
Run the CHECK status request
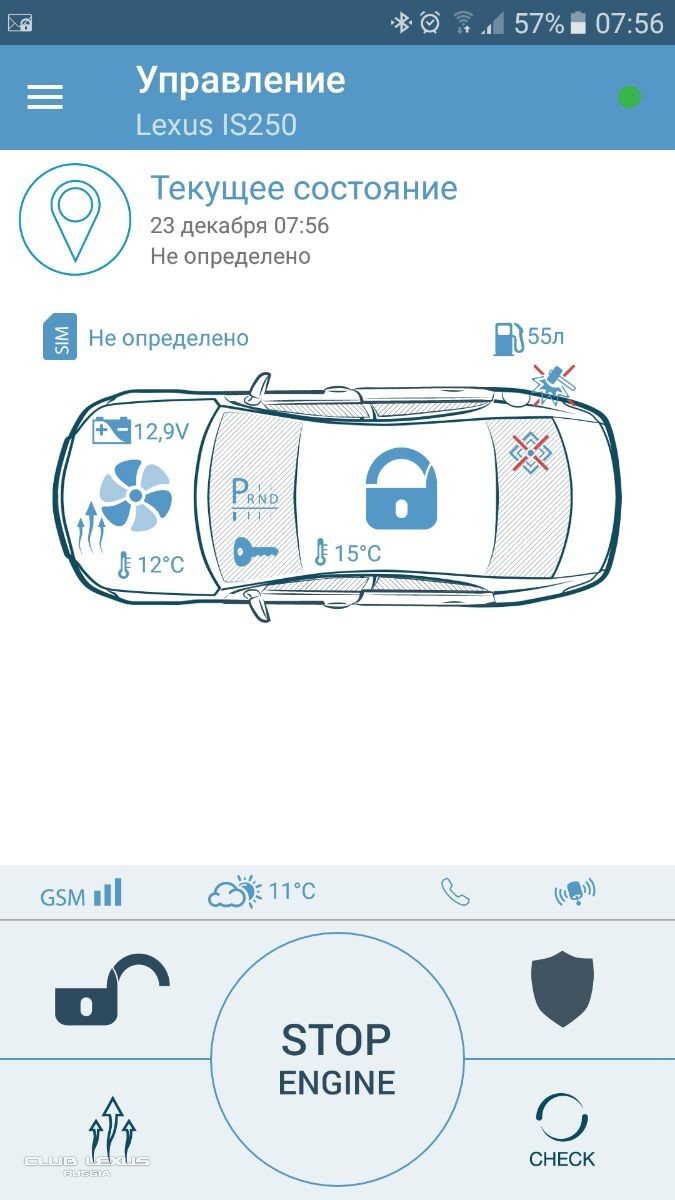(x=562, y=1132)
